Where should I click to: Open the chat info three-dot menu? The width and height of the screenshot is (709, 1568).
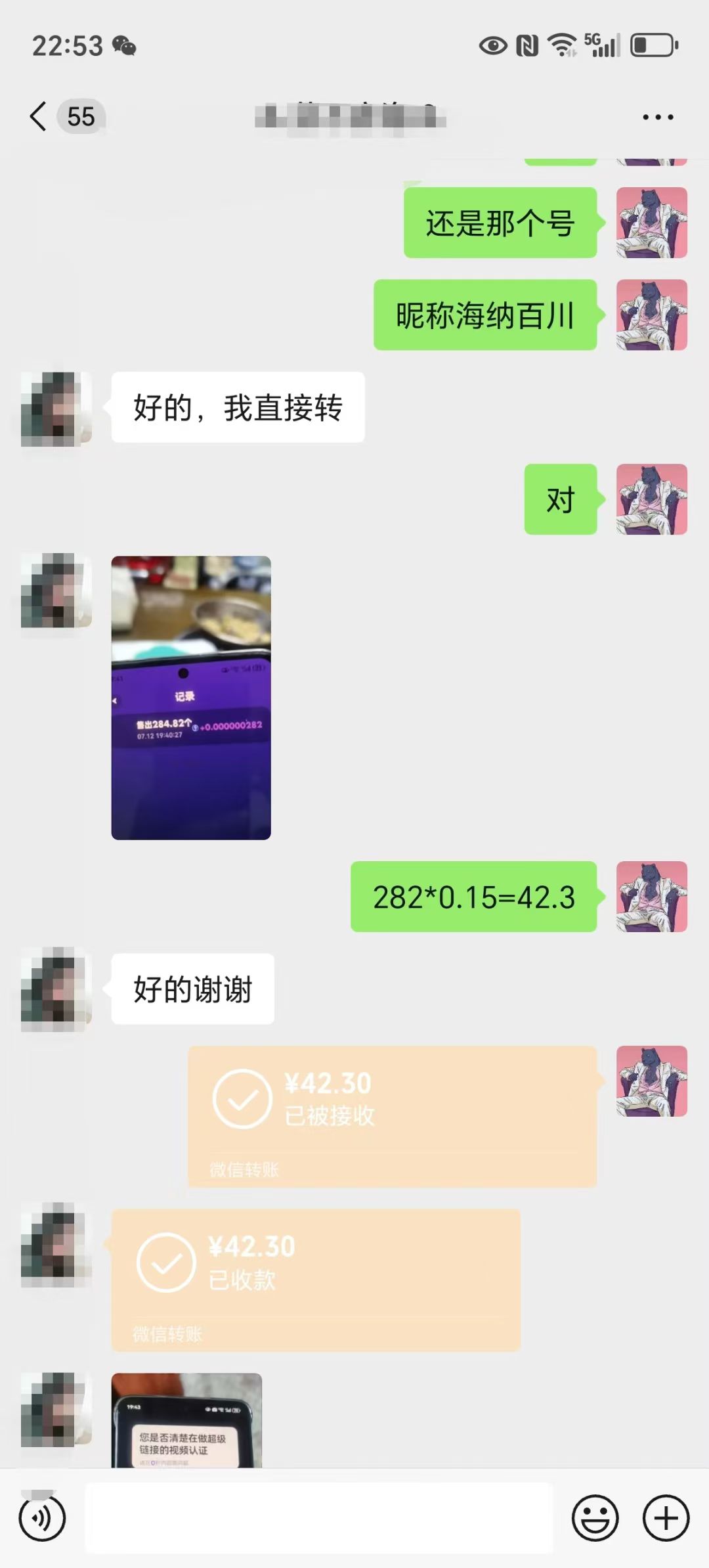[x=658, y=118]
